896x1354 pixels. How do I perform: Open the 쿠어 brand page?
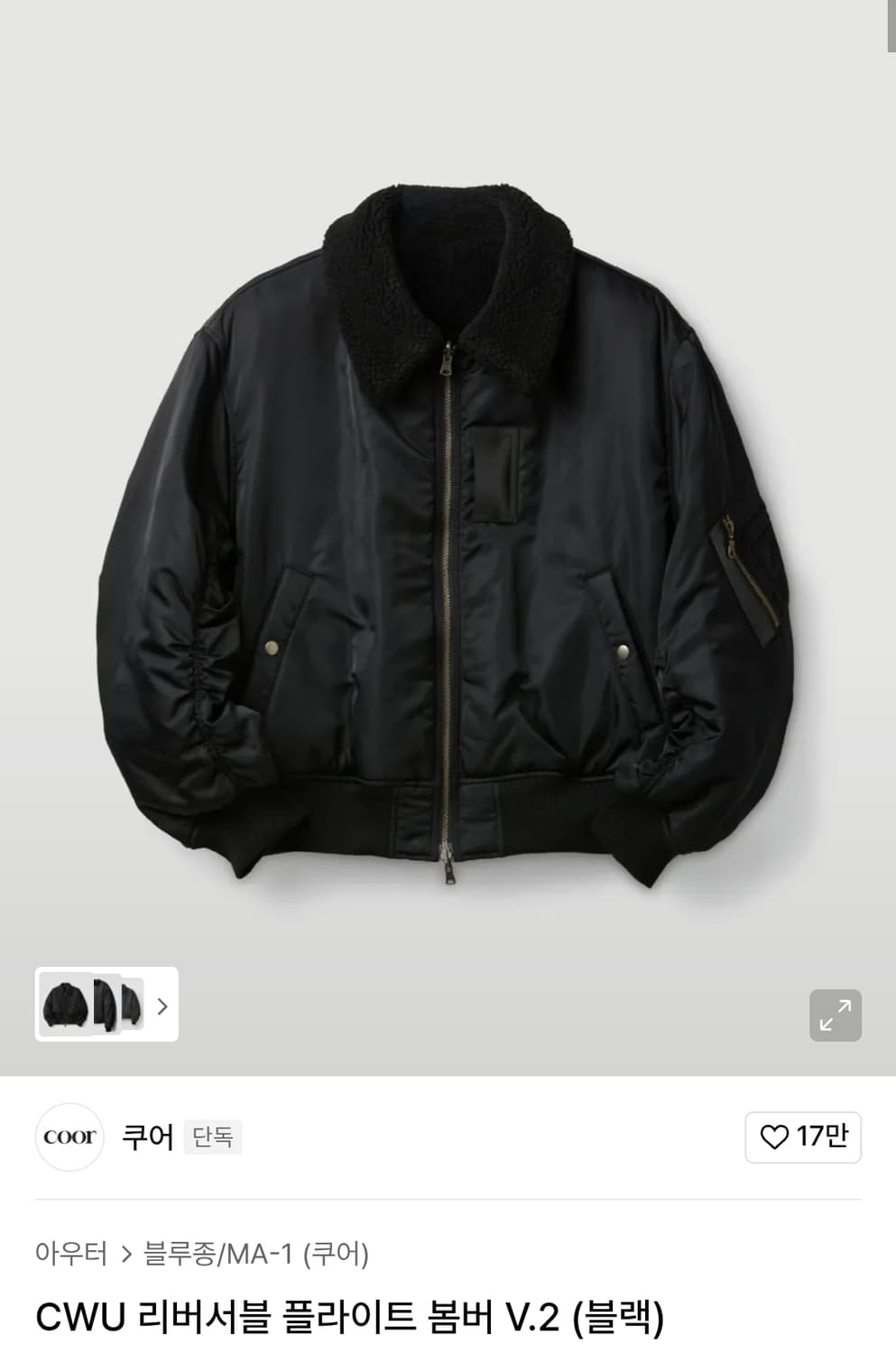tap(147, 1136)
